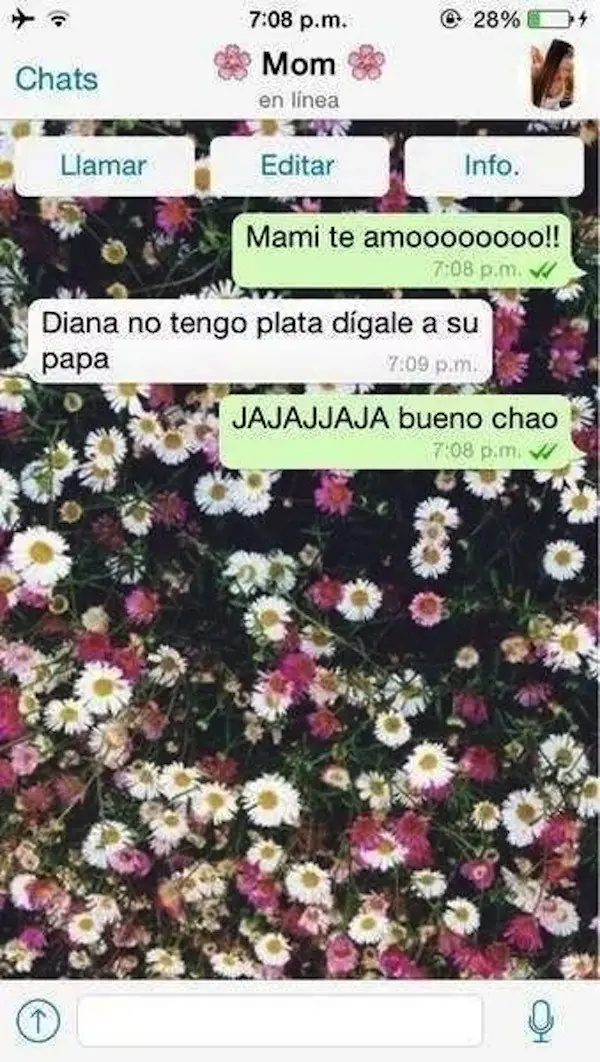The height and width of the screenshot is (1062, 600).
Task: Open contact Info. for Mom
Action: pyautogui.click(x=493, y=166)
